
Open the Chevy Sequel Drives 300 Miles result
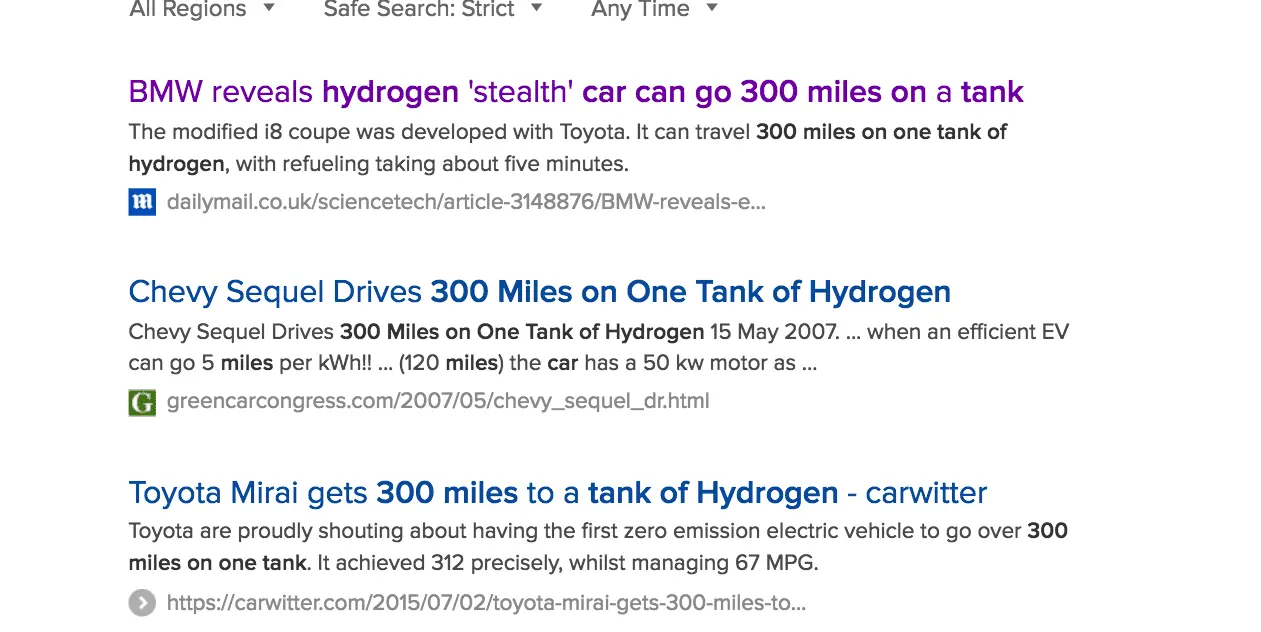point(539,292)
